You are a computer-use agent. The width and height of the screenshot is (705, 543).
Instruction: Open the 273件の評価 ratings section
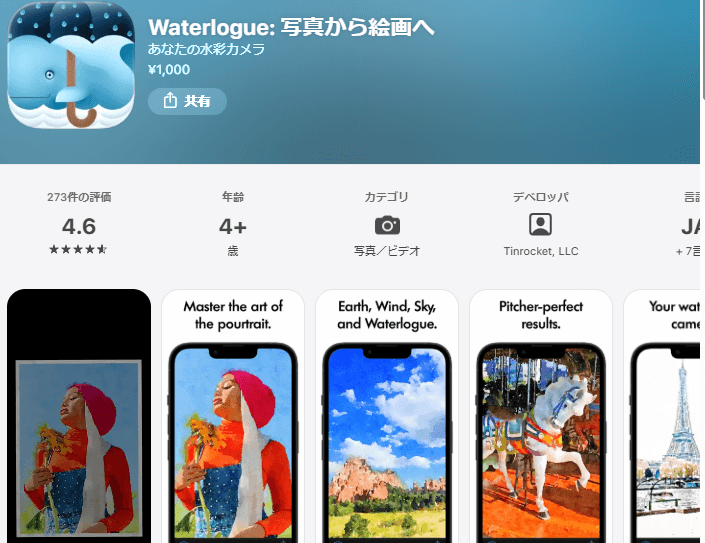click(78, 224)
